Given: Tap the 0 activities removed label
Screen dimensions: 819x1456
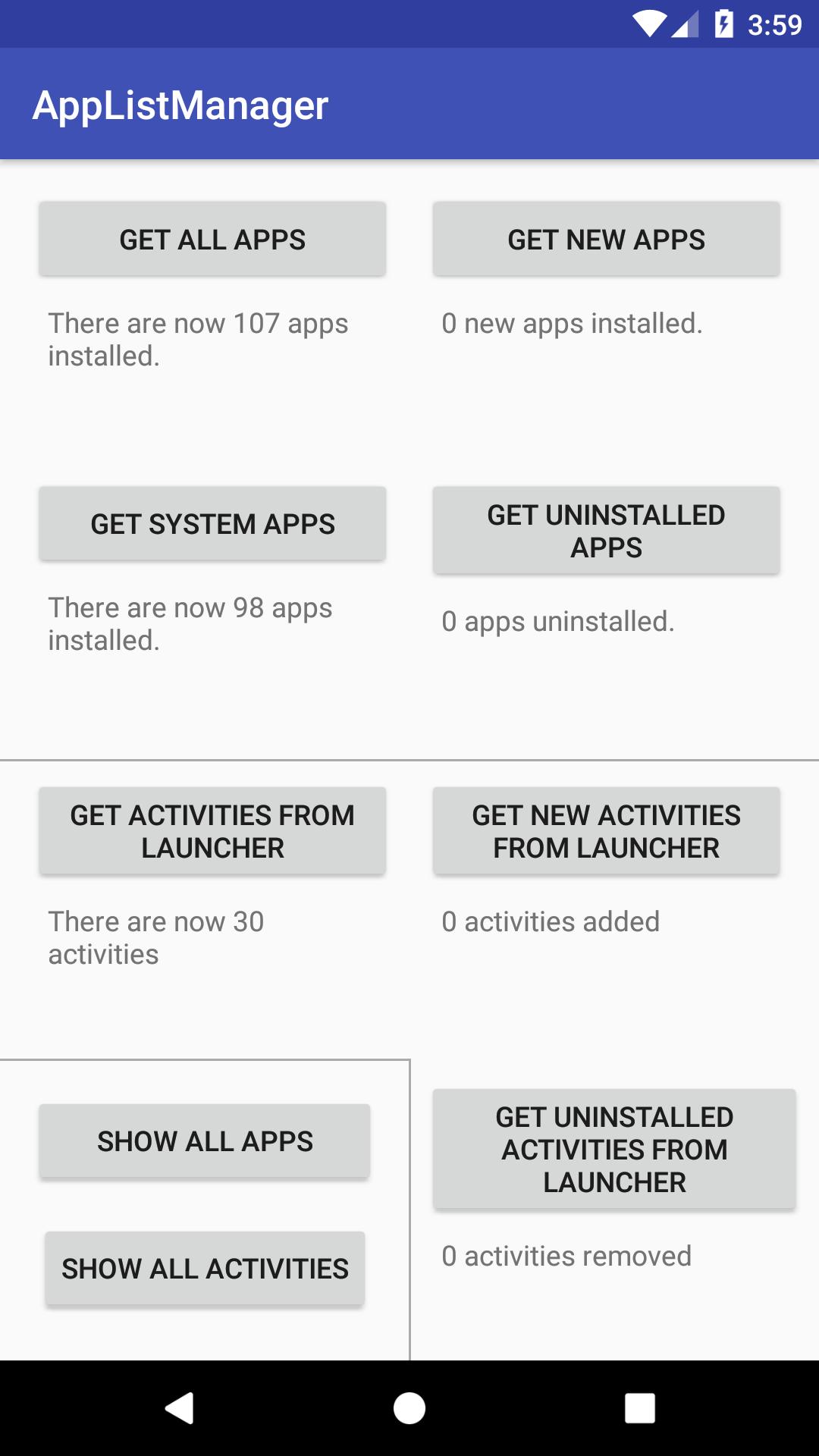Looking at the screenshot, I should coord(564,1256).
